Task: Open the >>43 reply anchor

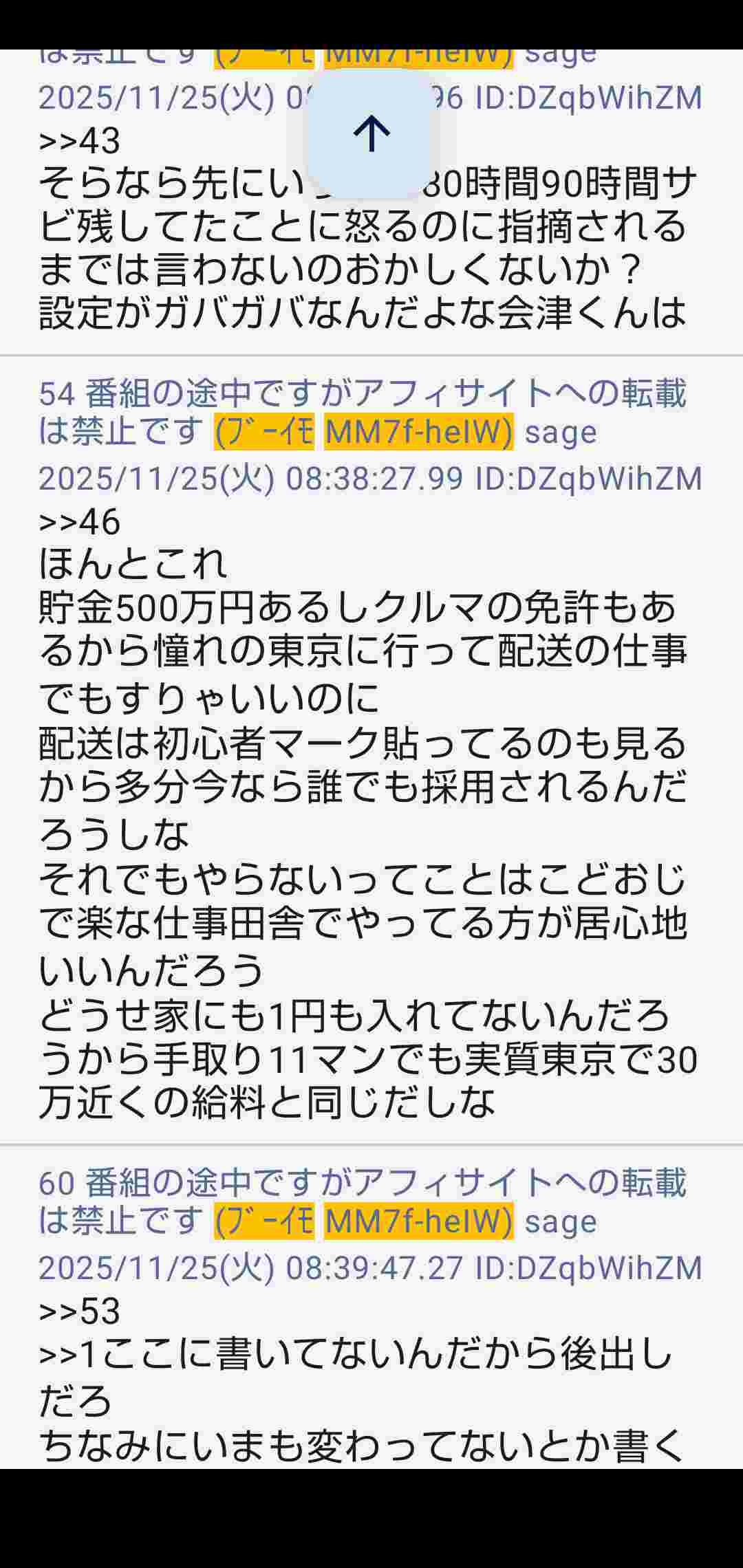Action: 80,141
